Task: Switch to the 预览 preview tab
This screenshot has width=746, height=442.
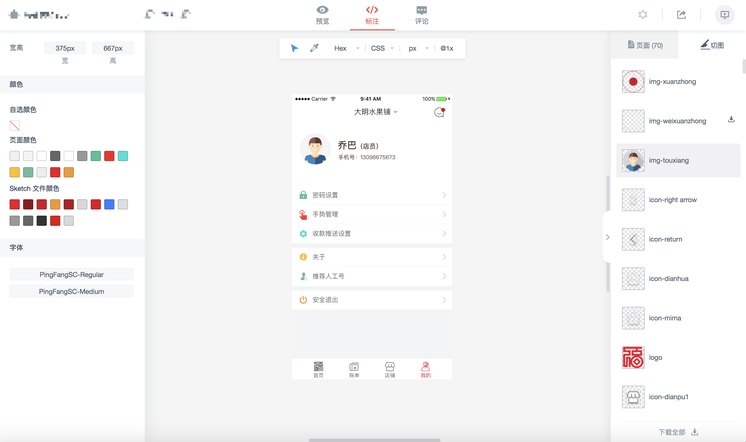Action: coord(322,14)
